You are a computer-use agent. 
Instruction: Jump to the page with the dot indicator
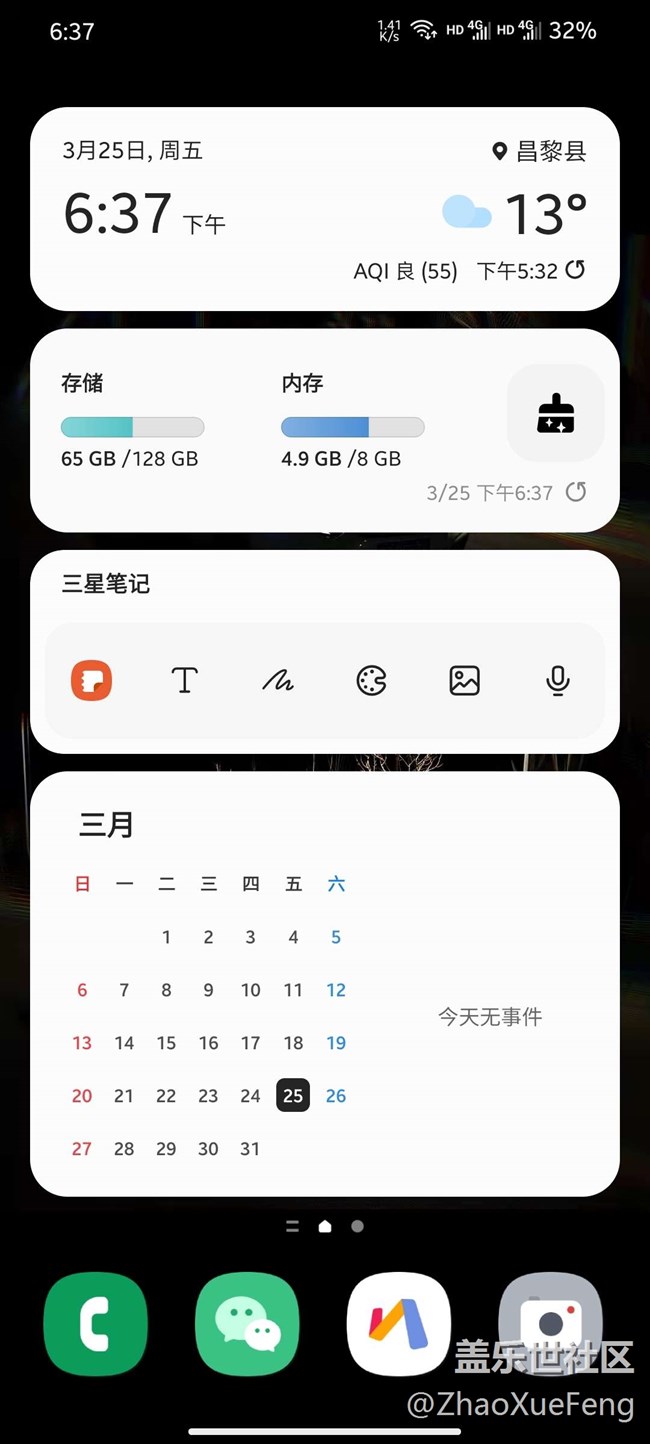click(357, 1226)
